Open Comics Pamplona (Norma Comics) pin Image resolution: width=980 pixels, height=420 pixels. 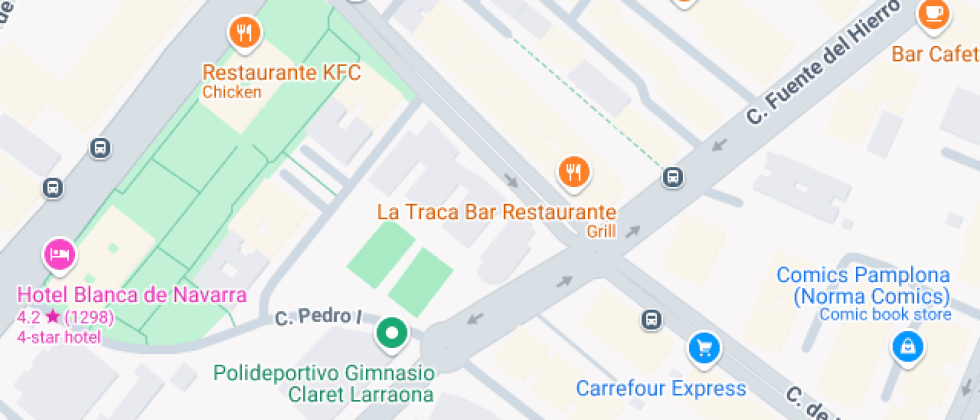(x=908, y=346)
